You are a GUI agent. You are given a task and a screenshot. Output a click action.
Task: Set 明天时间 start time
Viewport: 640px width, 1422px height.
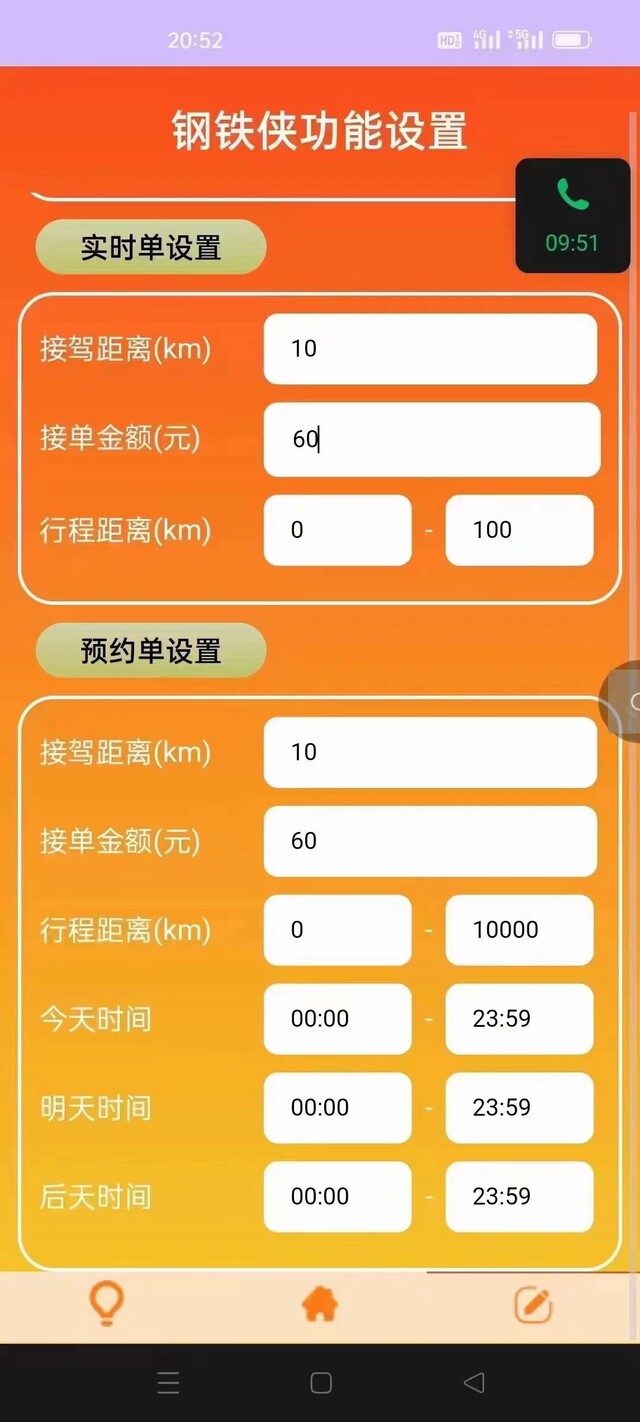(337, 1108)
